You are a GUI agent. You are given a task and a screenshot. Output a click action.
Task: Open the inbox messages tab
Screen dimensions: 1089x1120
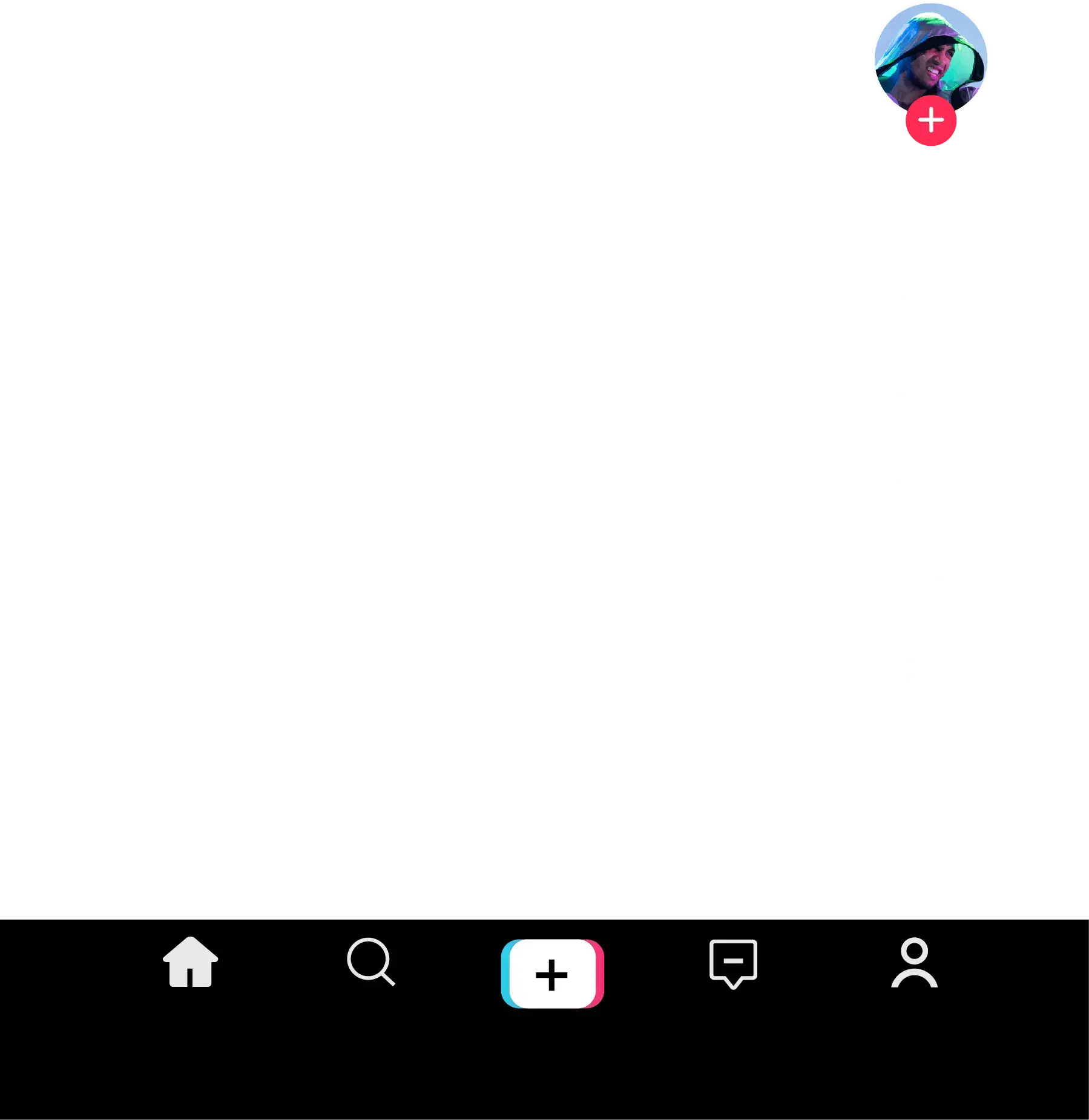tap(733, 963)
